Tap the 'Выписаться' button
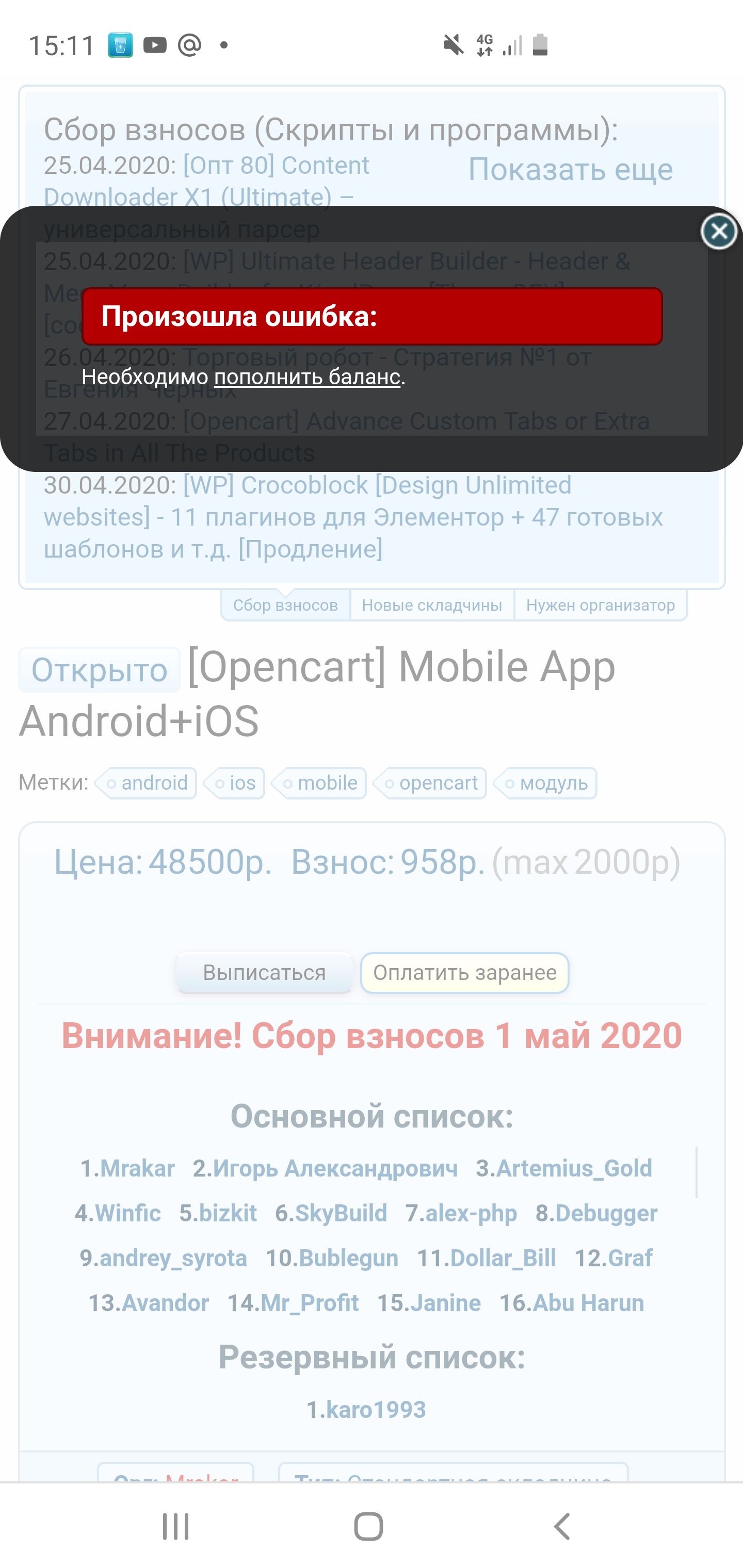 coord(264,972)
